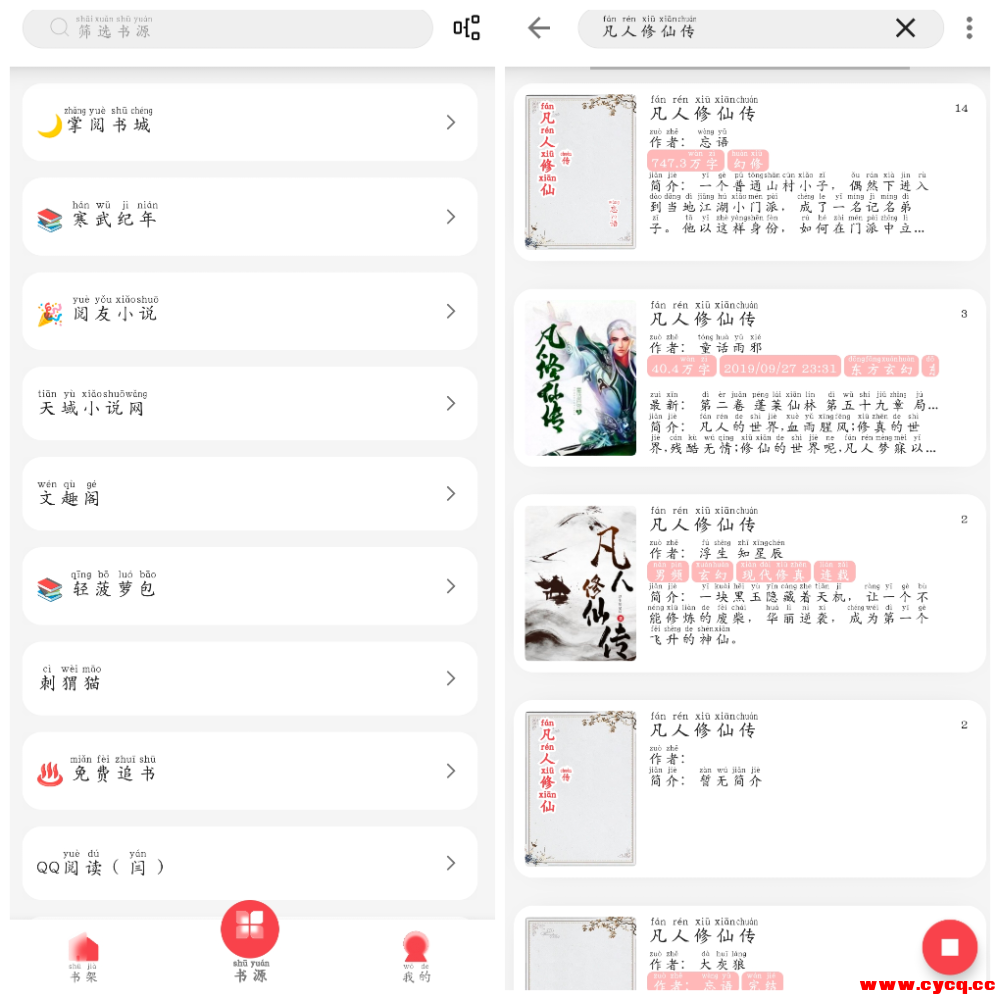1000x1000 pixels.
Task: Open the overflow menu
Action: point(968,28)
